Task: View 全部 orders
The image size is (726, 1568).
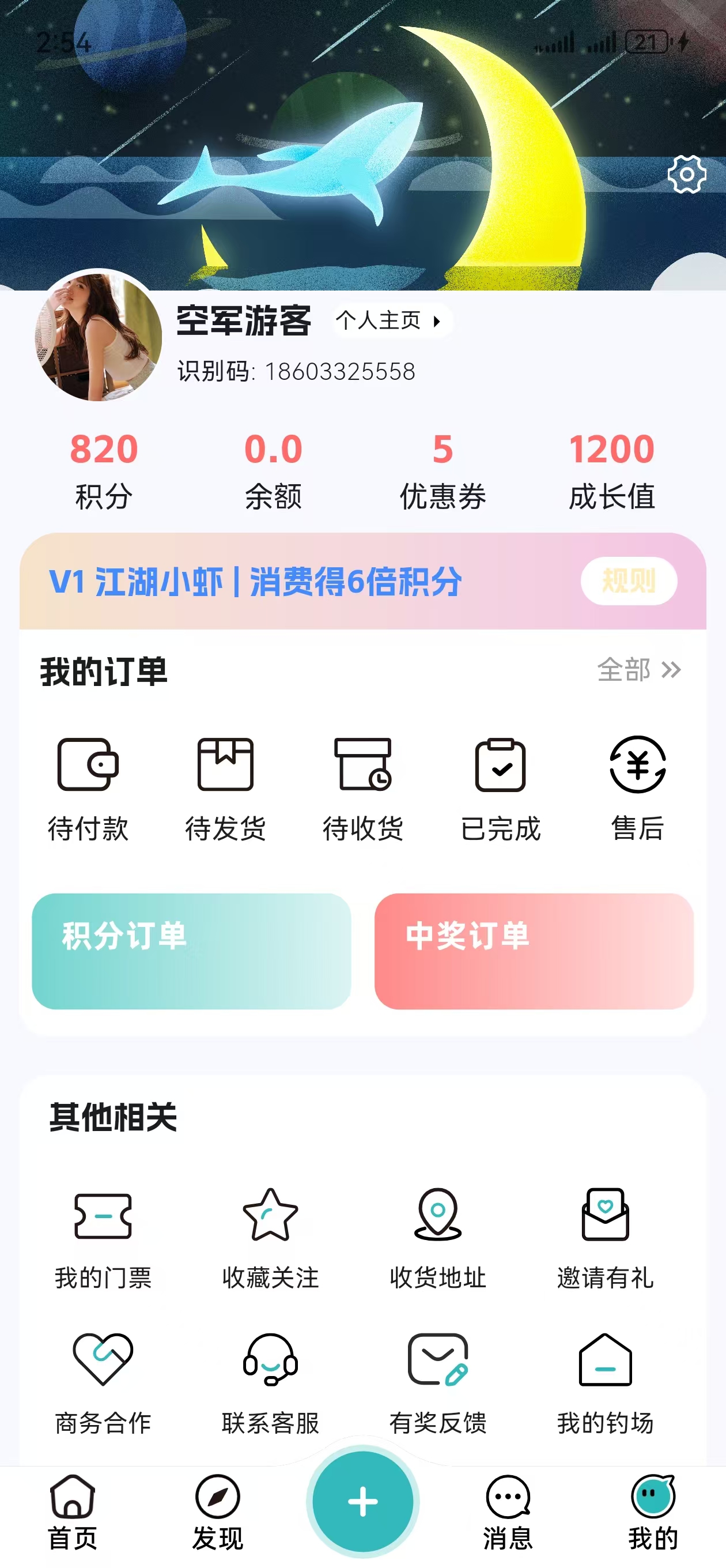Action: [638, 670]
